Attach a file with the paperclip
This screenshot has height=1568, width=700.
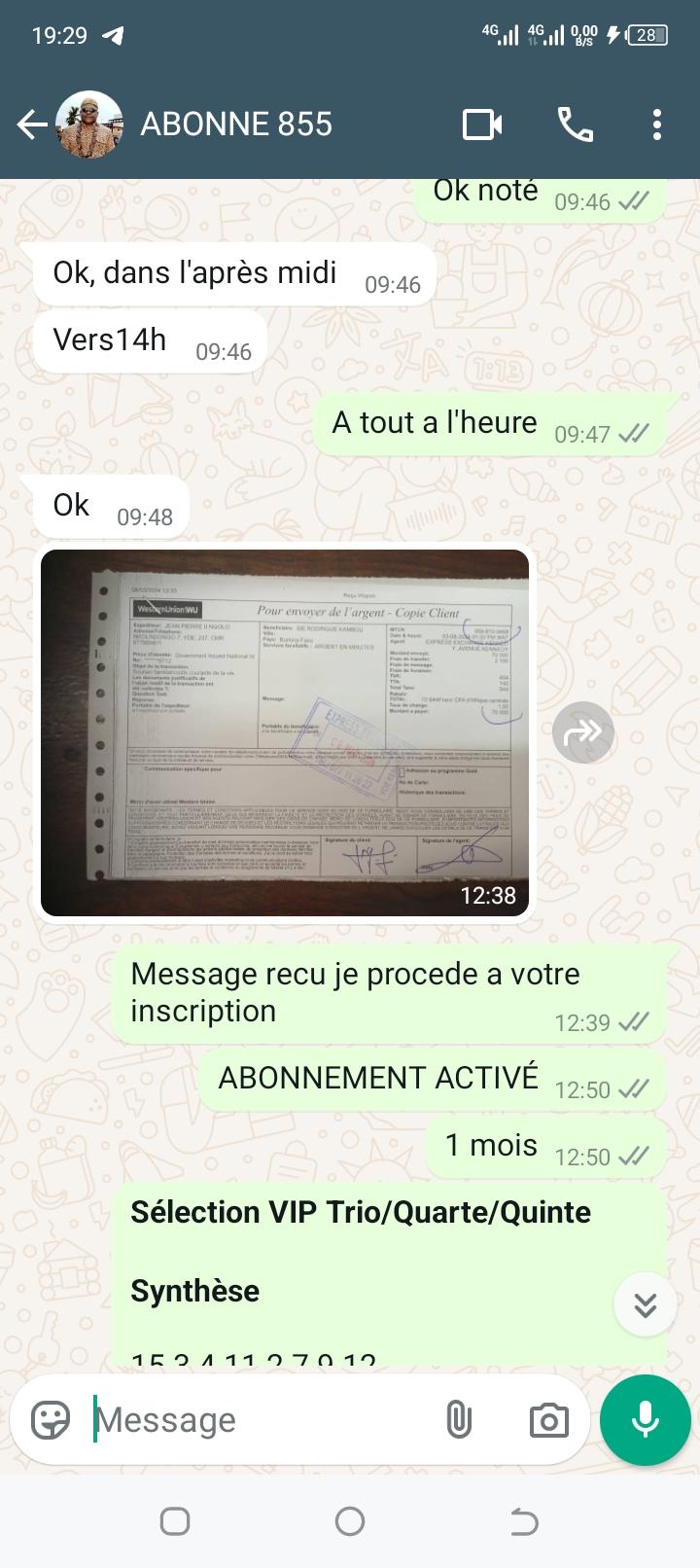459,1420
